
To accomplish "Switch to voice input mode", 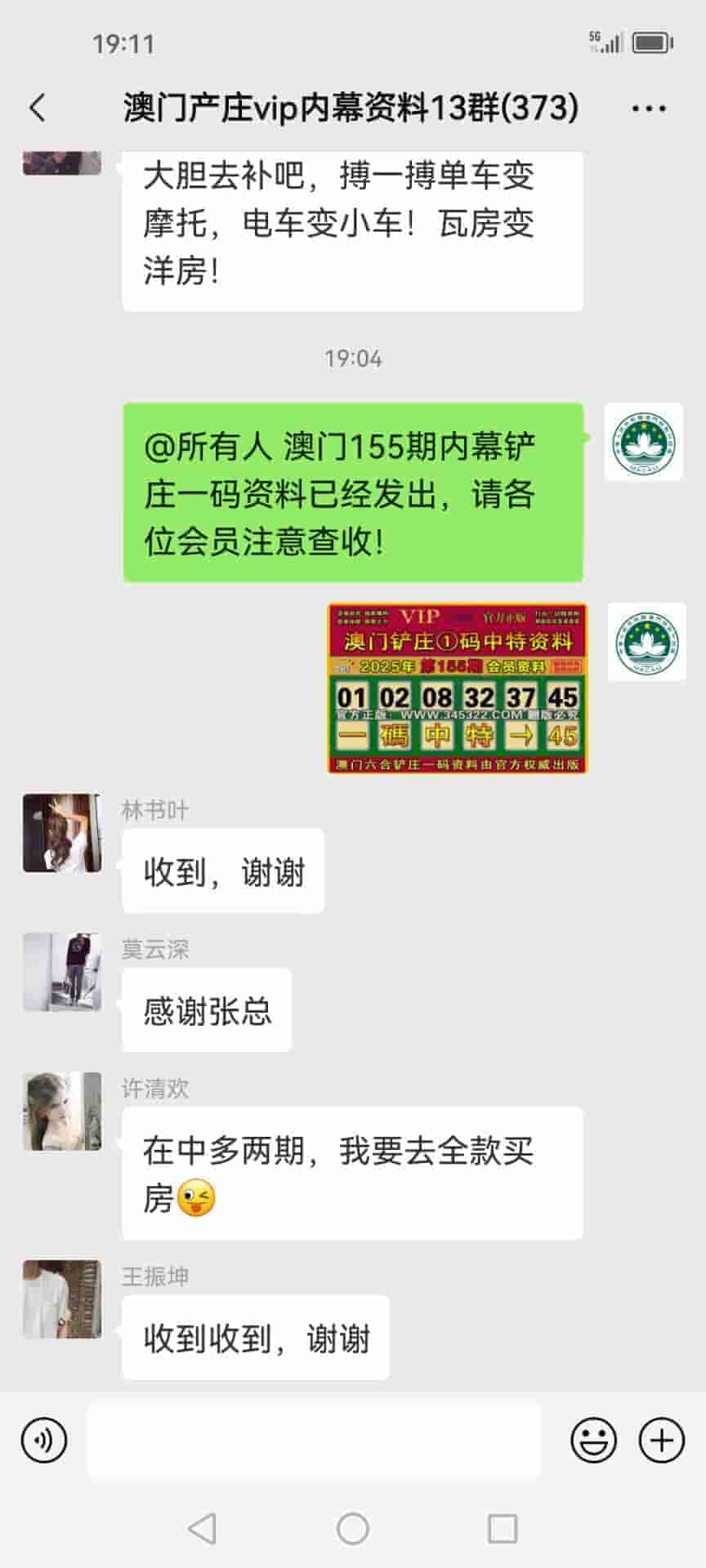I will tap(44, 1441).
